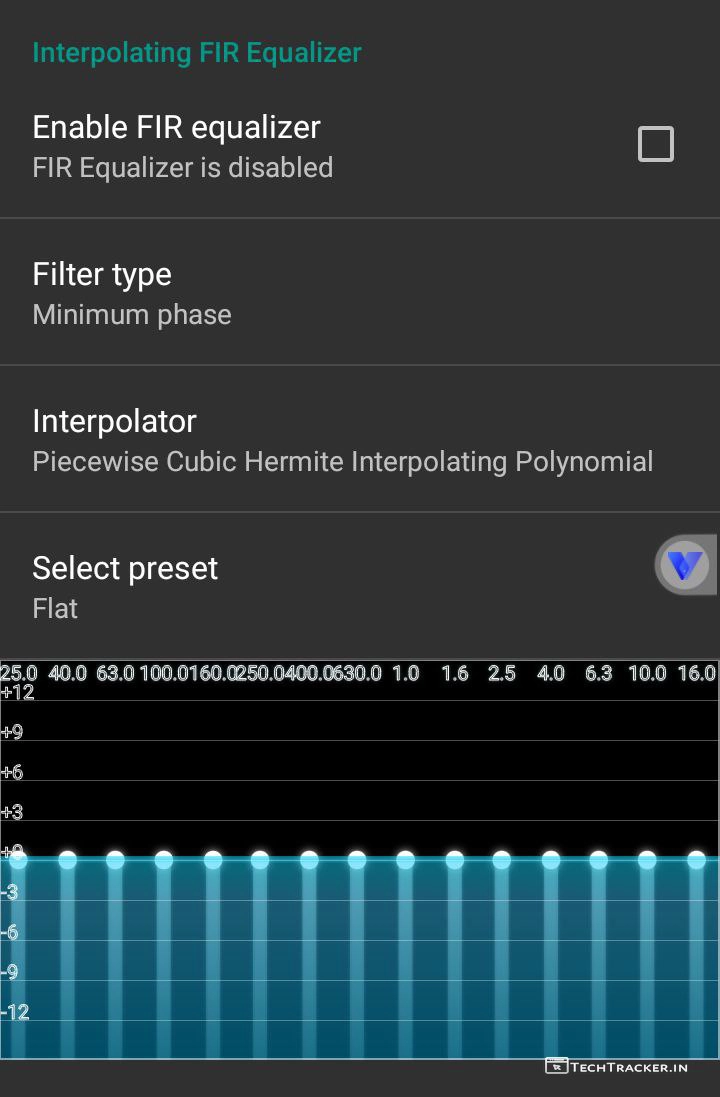
Task: Tap the 63.0 band equalizer handle
Action: coord(115,859)
